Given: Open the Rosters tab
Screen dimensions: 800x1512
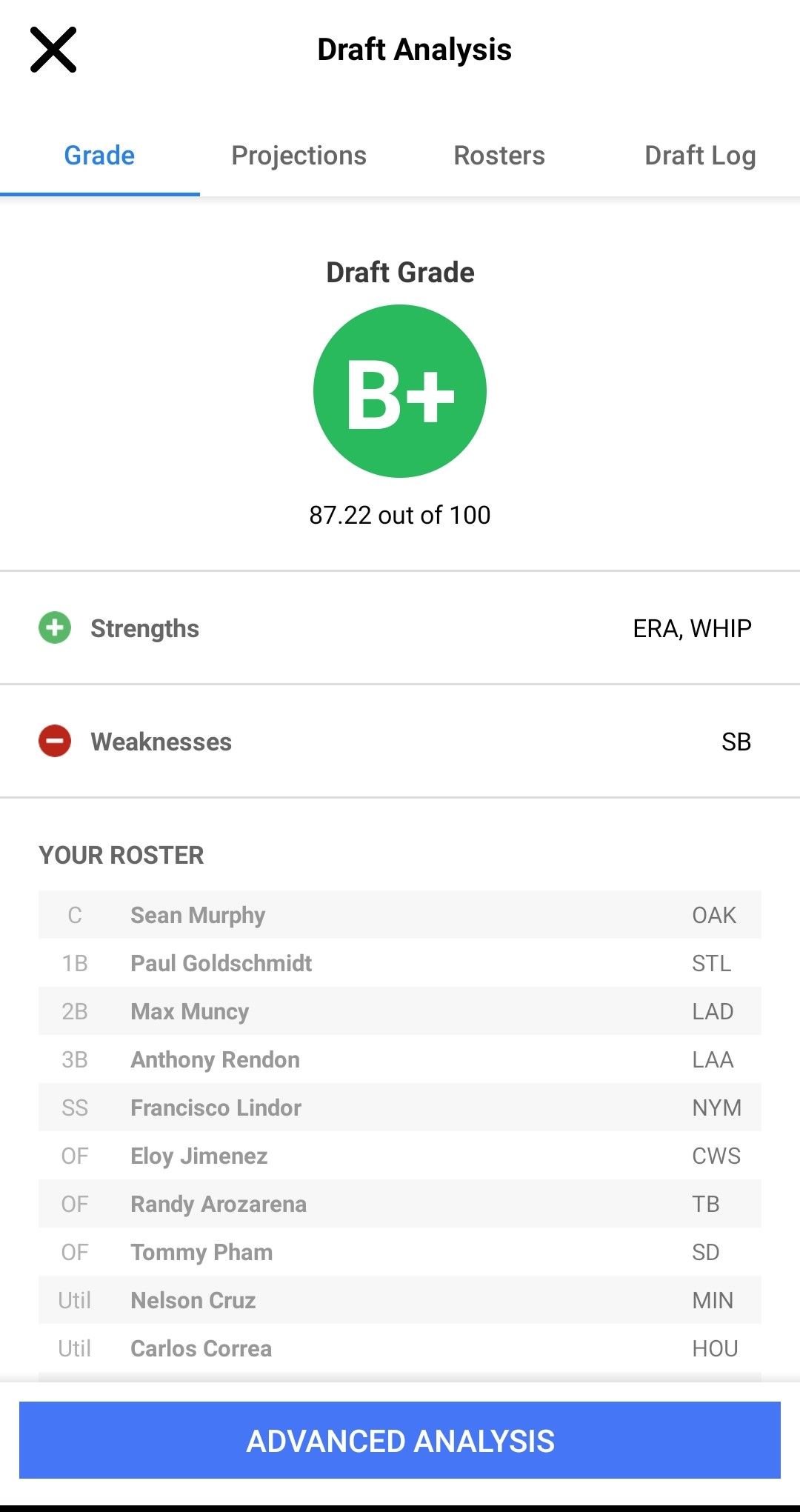Looking at the screenshot, I should click(x=499, y=156).
